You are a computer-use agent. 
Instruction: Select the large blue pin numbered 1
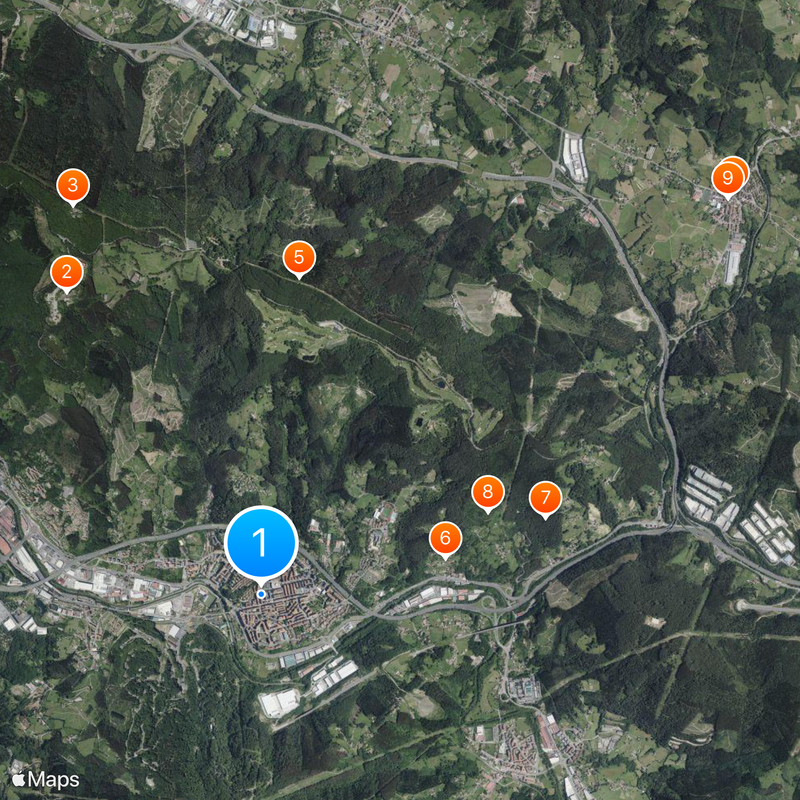(261, 542)
